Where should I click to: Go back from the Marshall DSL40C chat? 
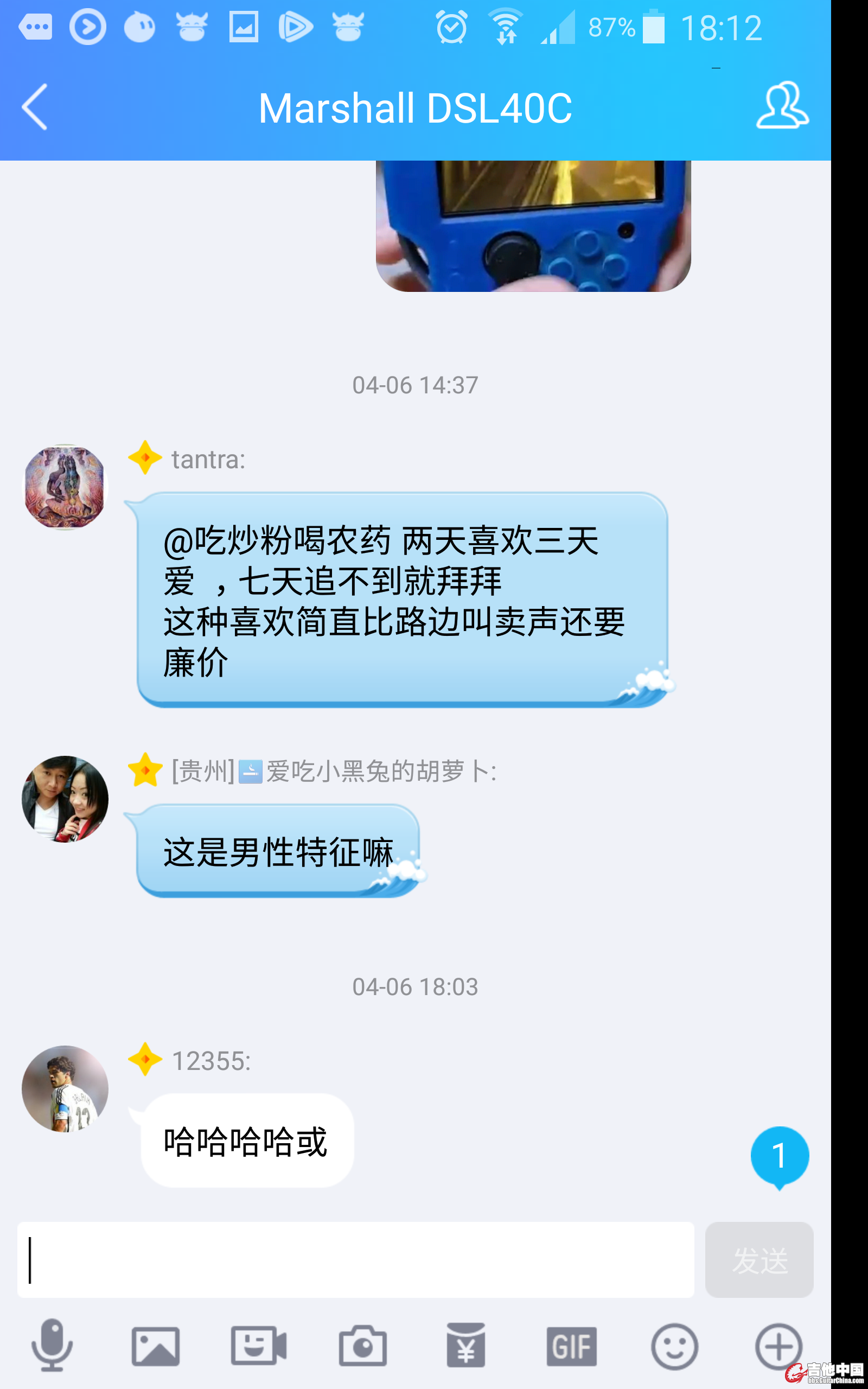(34, 107)
